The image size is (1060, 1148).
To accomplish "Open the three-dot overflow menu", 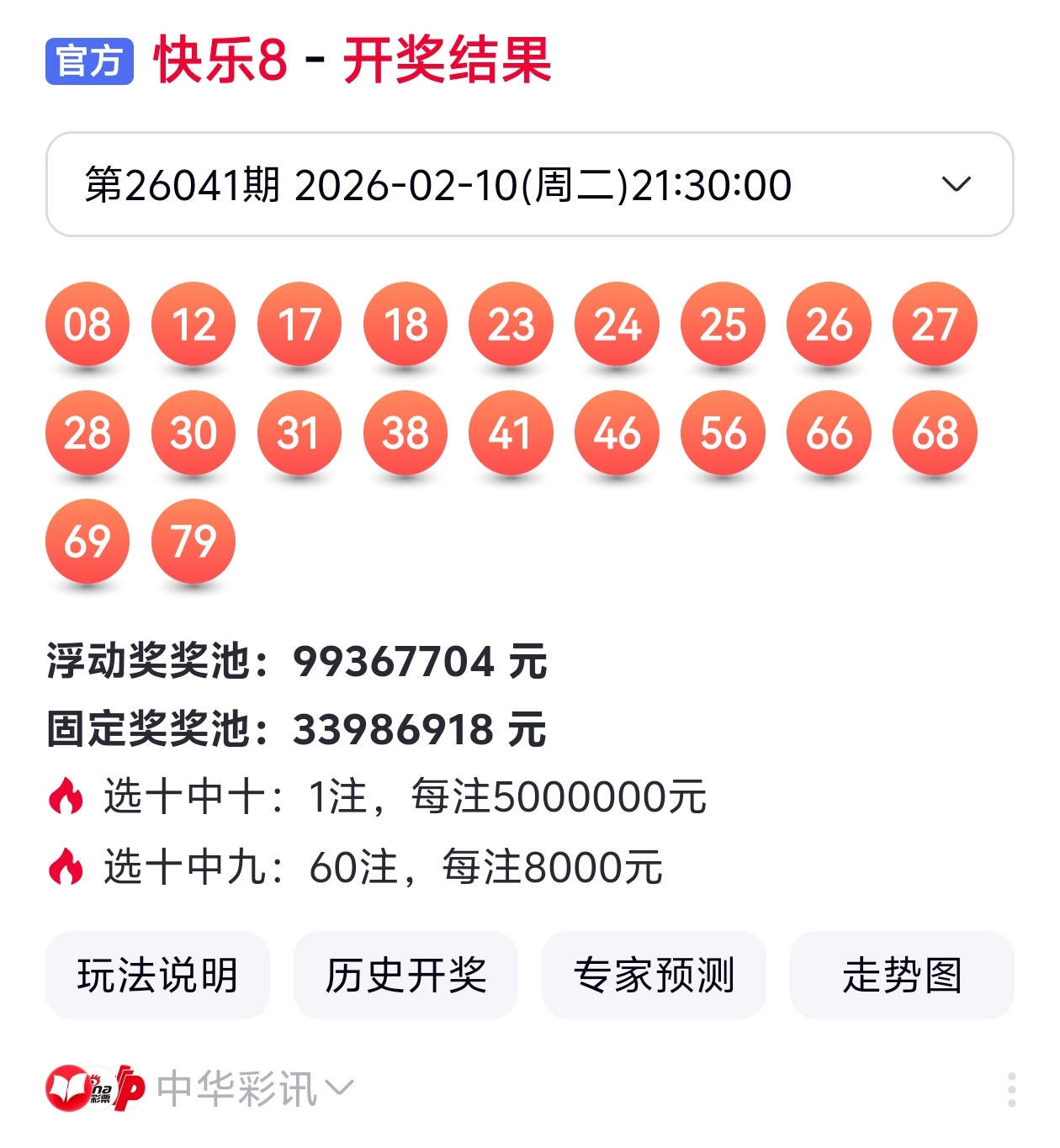I will [1011, 1090].
